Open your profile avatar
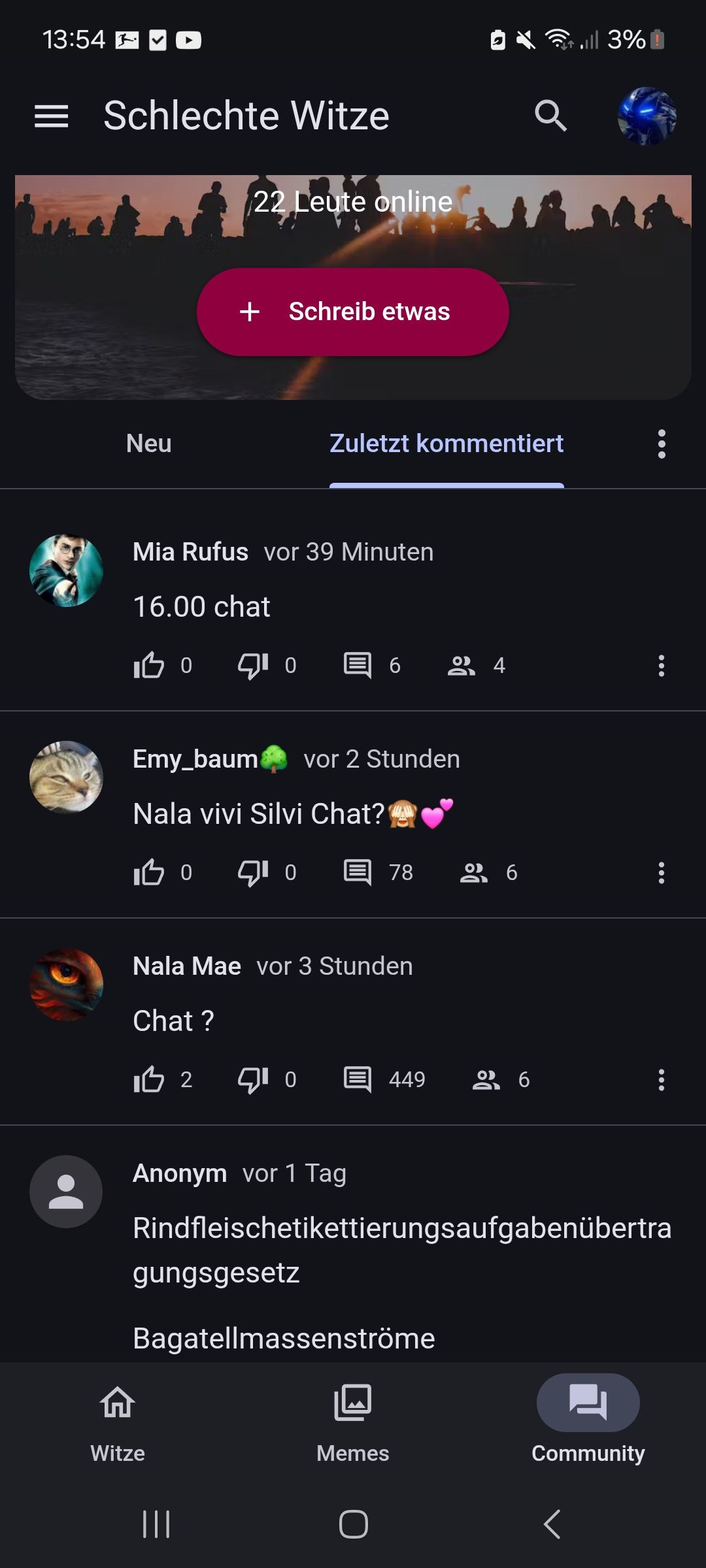 coord(647,116)
